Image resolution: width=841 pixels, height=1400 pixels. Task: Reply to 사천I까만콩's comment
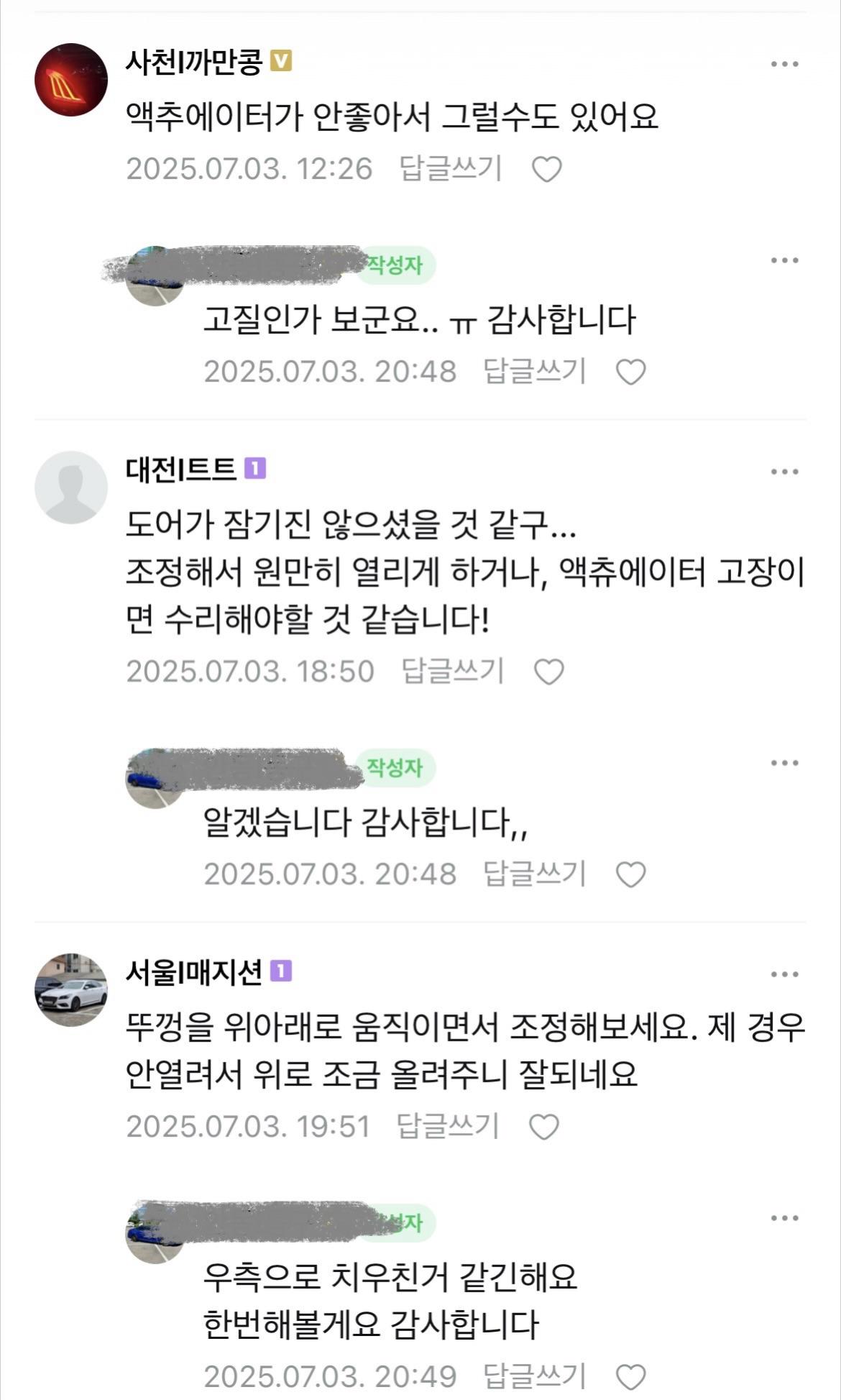(450, 169)
